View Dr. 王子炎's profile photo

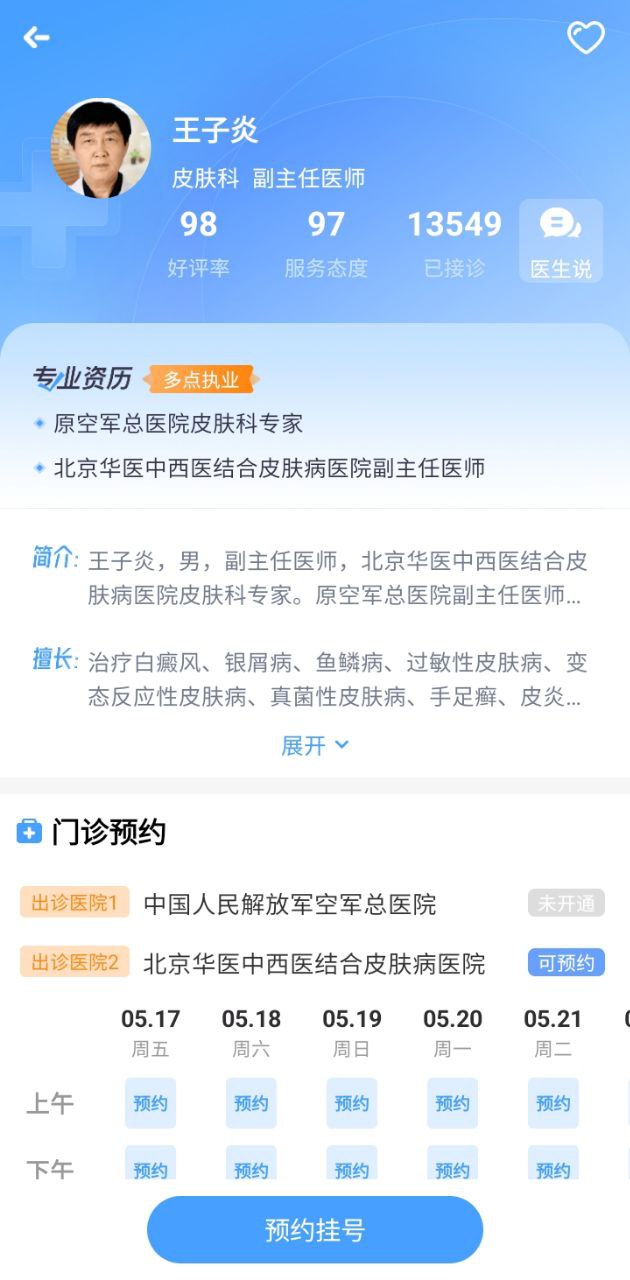[101, 148]
